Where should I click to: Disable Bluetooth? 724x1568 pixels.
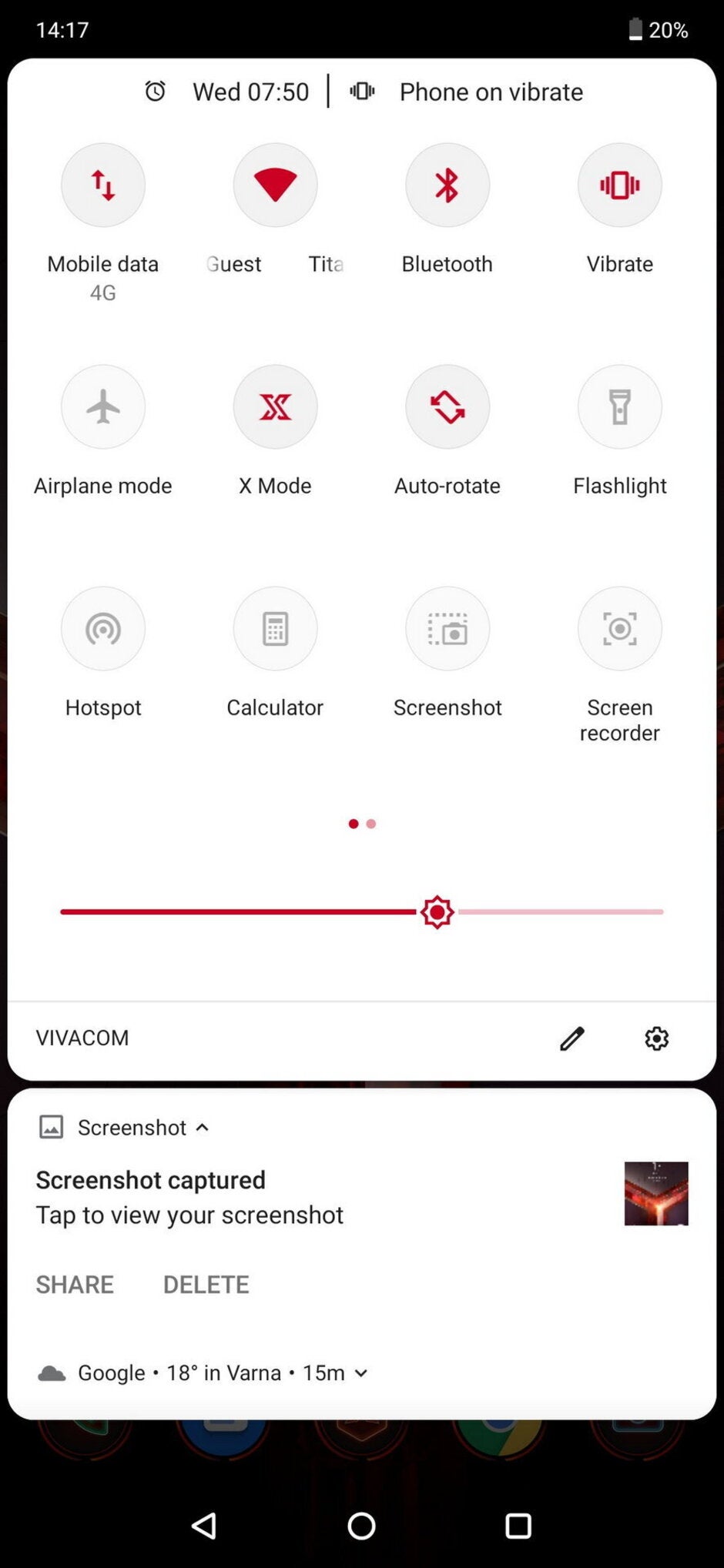pos(447,185)
